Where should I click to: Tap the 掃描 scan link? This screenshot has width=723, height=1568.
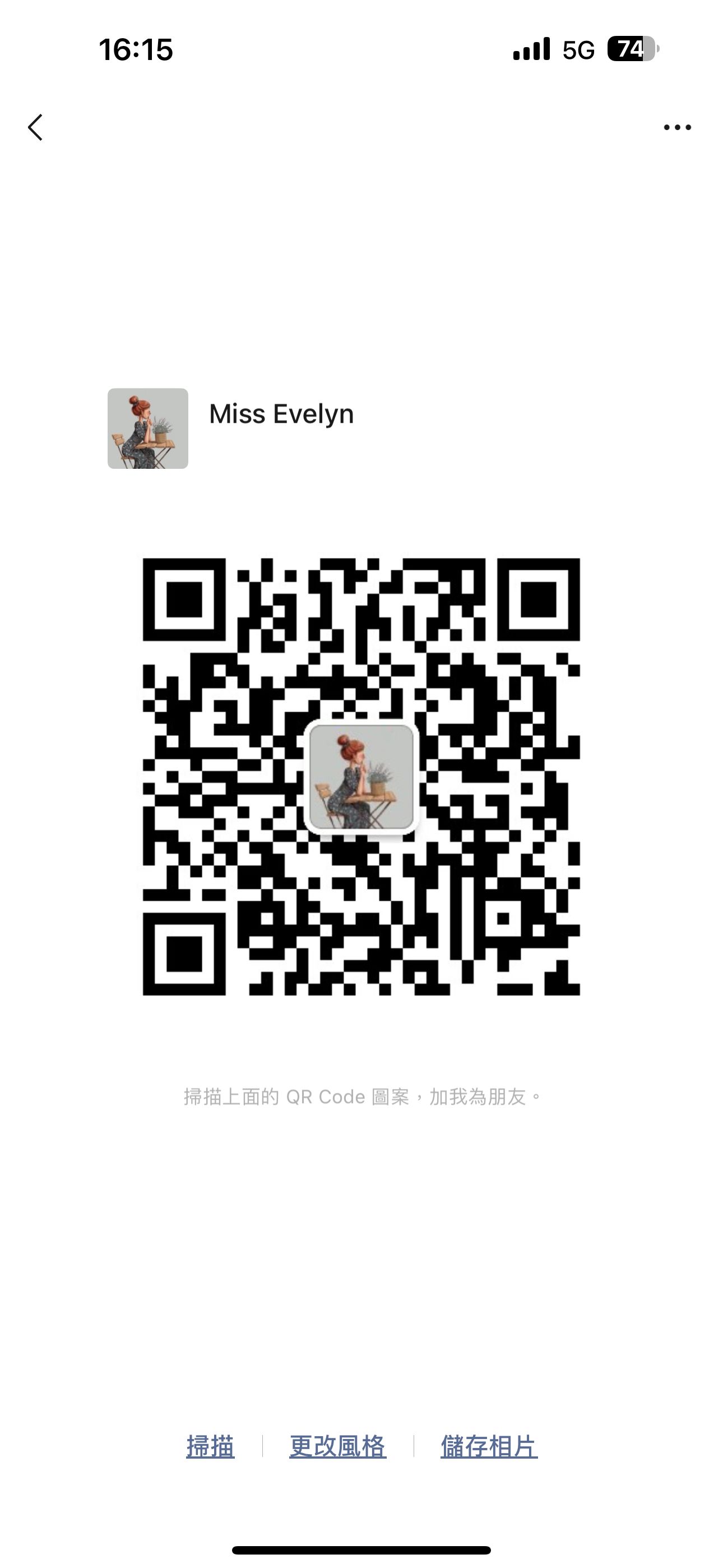click(x=210, y=1446)
